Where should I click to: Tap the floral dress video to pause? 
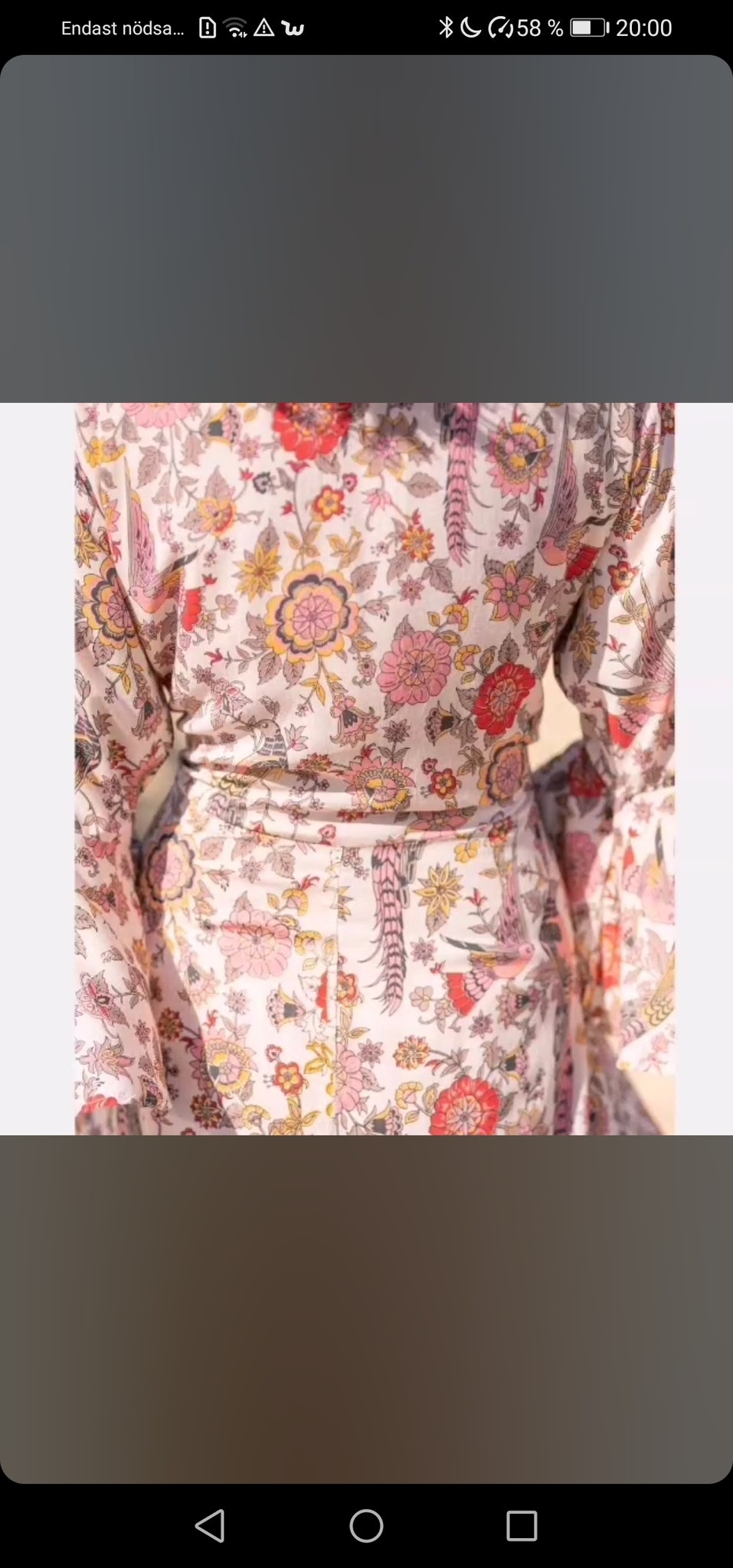366,768
